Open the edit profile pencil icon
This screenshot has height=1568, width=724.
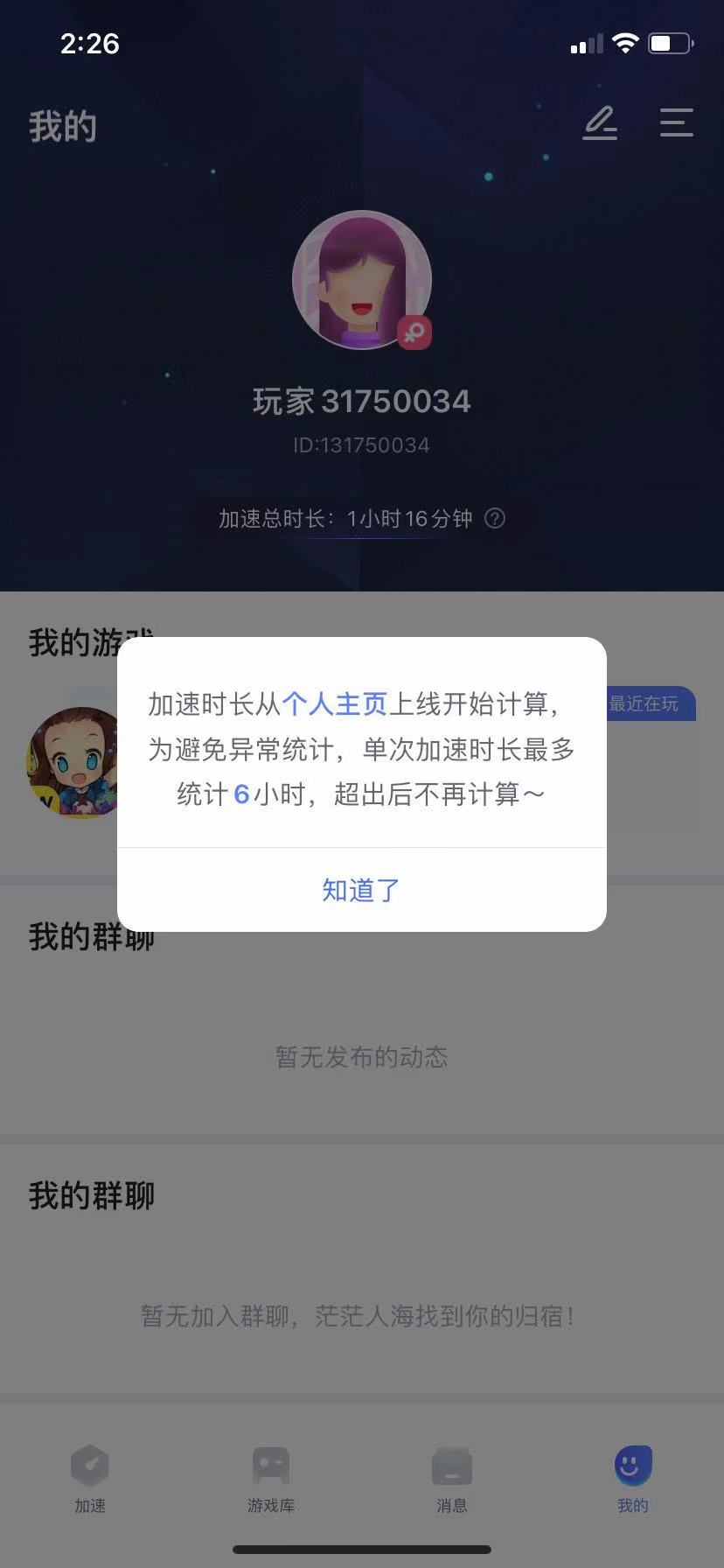point(600,123)
